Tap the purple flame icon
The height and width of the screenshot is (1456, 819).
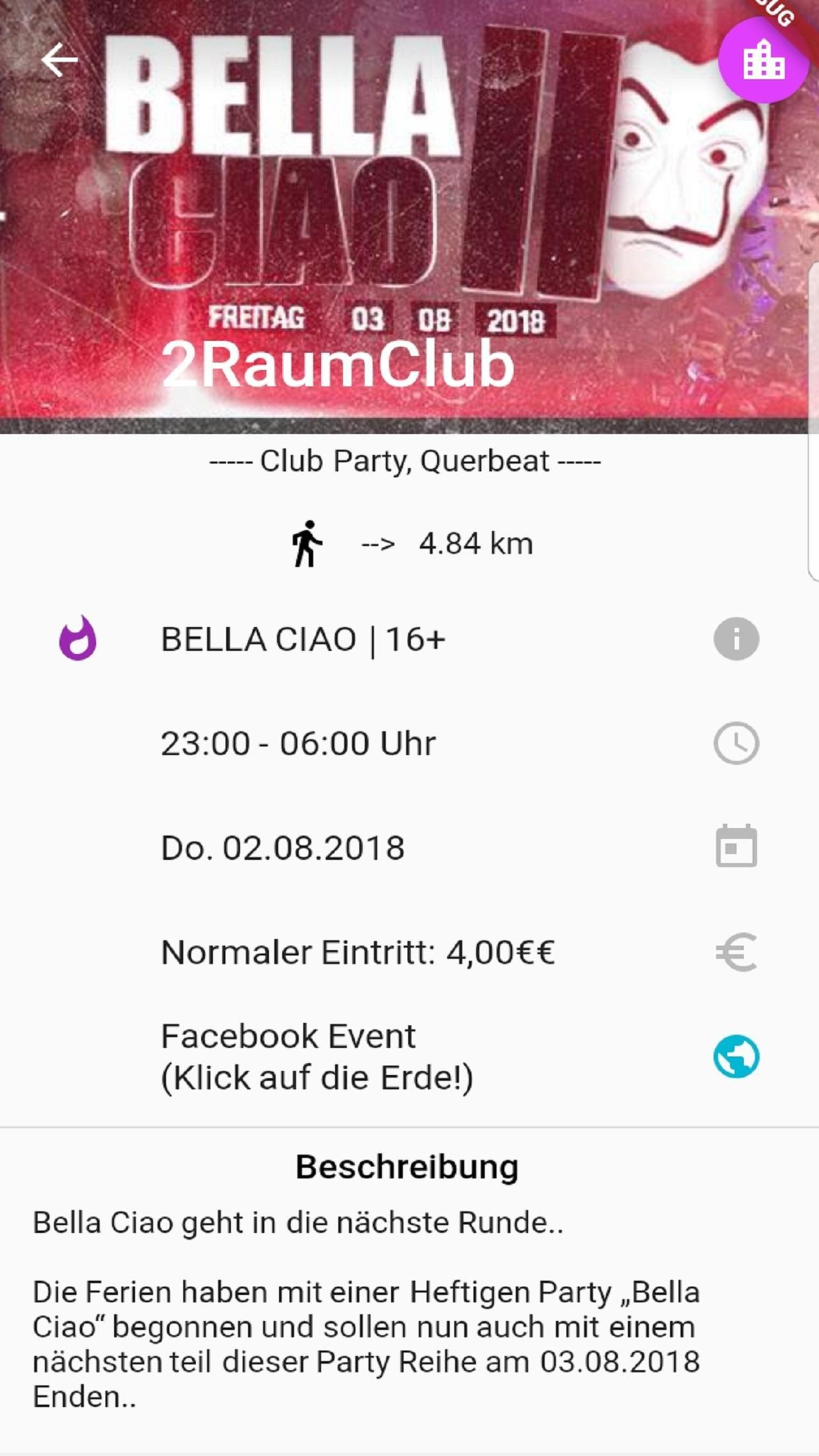pos(78,638)
